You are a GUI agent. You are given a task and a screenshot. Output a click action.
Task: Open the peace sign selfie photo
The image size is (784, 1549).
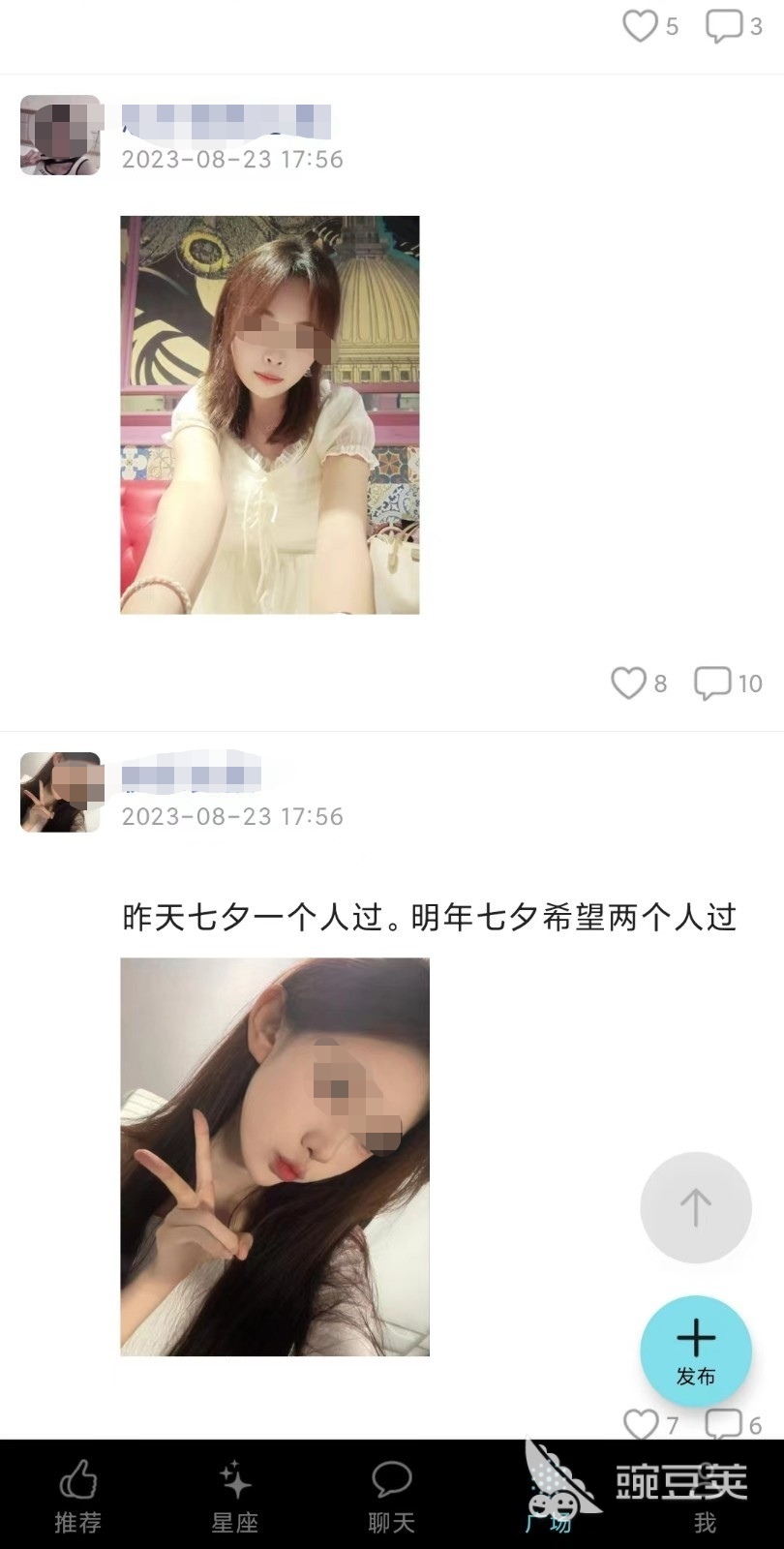274,1156
